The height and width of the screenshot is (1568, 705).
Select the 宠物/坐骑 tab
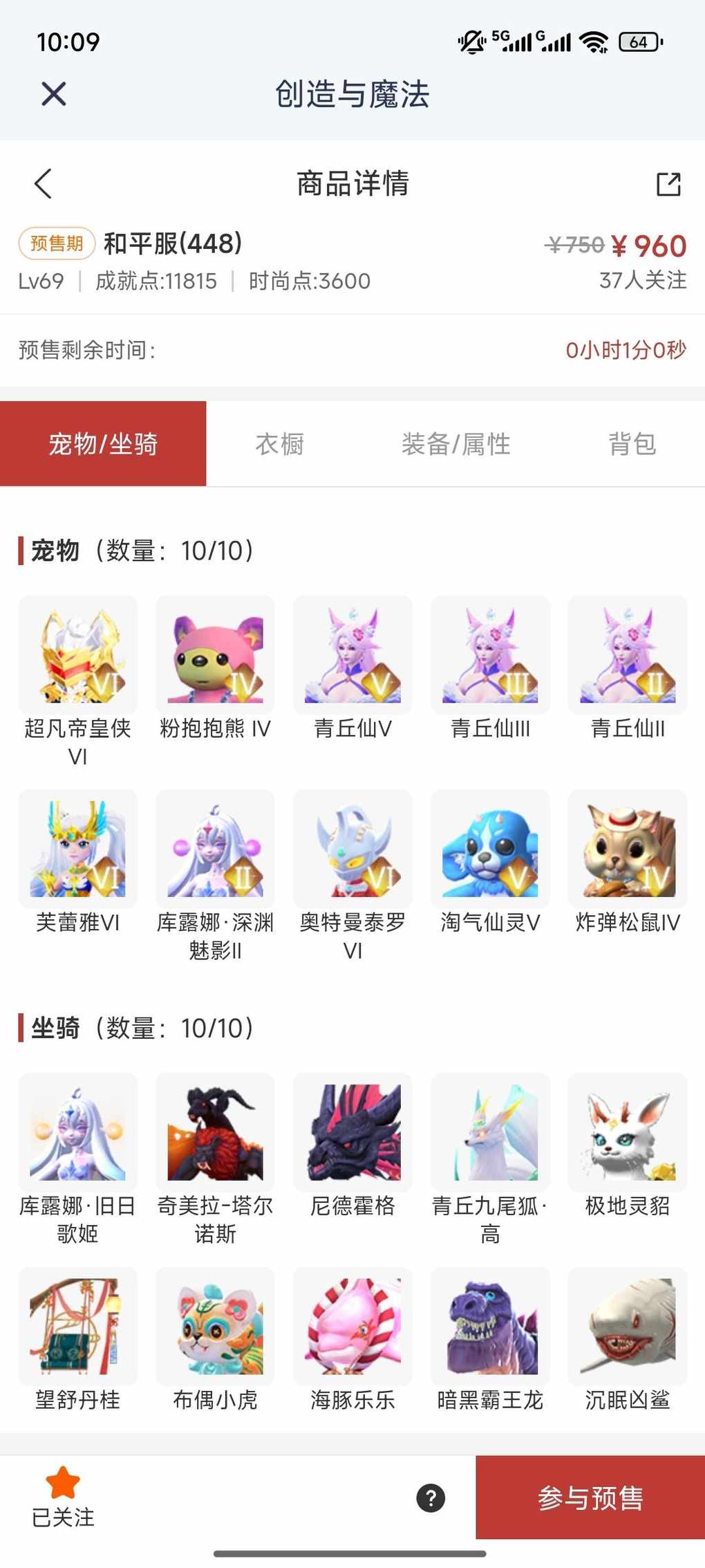point(103,444)
